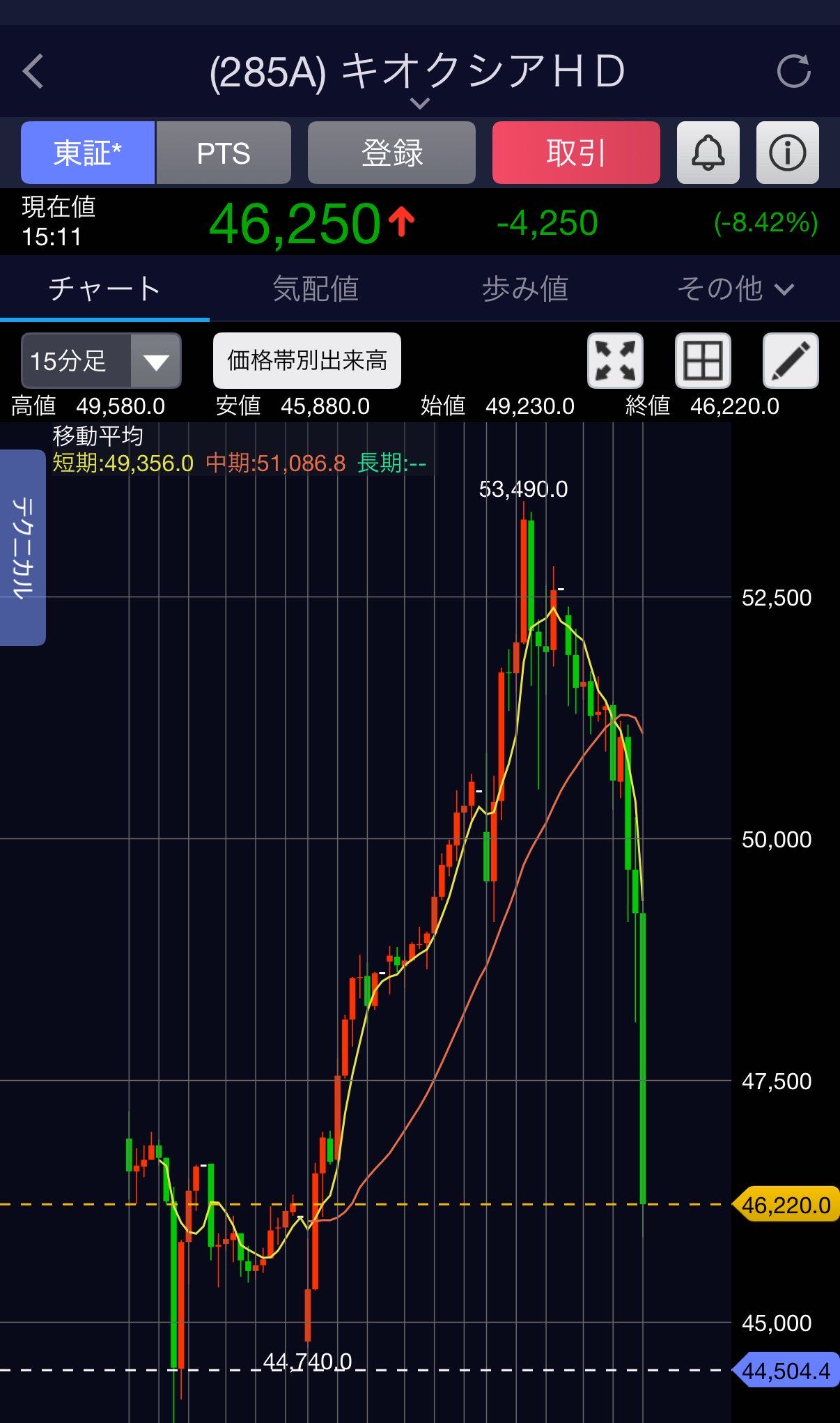Open the chart grid layout icon

(703, 360)
